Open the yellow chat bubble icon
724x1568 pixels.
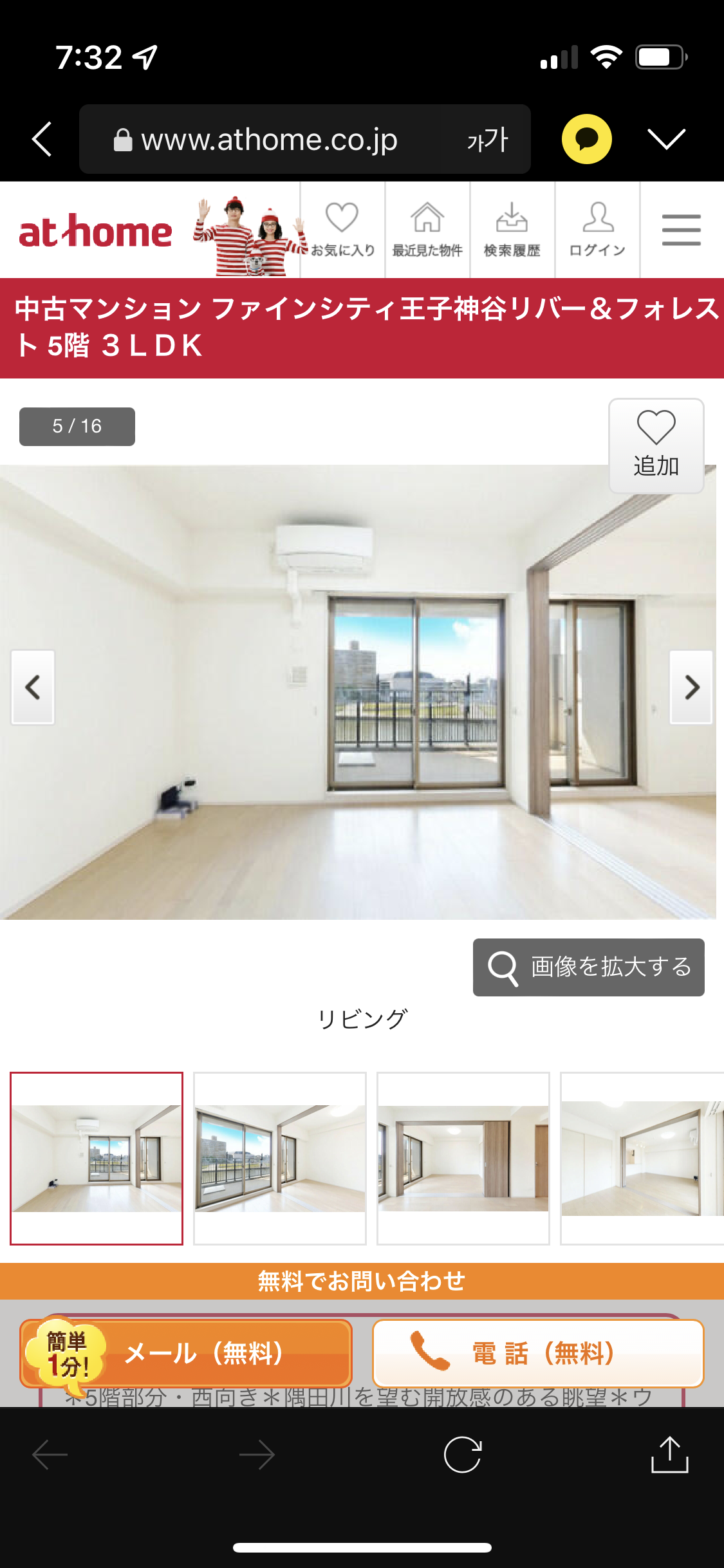[x=586, y=139]
